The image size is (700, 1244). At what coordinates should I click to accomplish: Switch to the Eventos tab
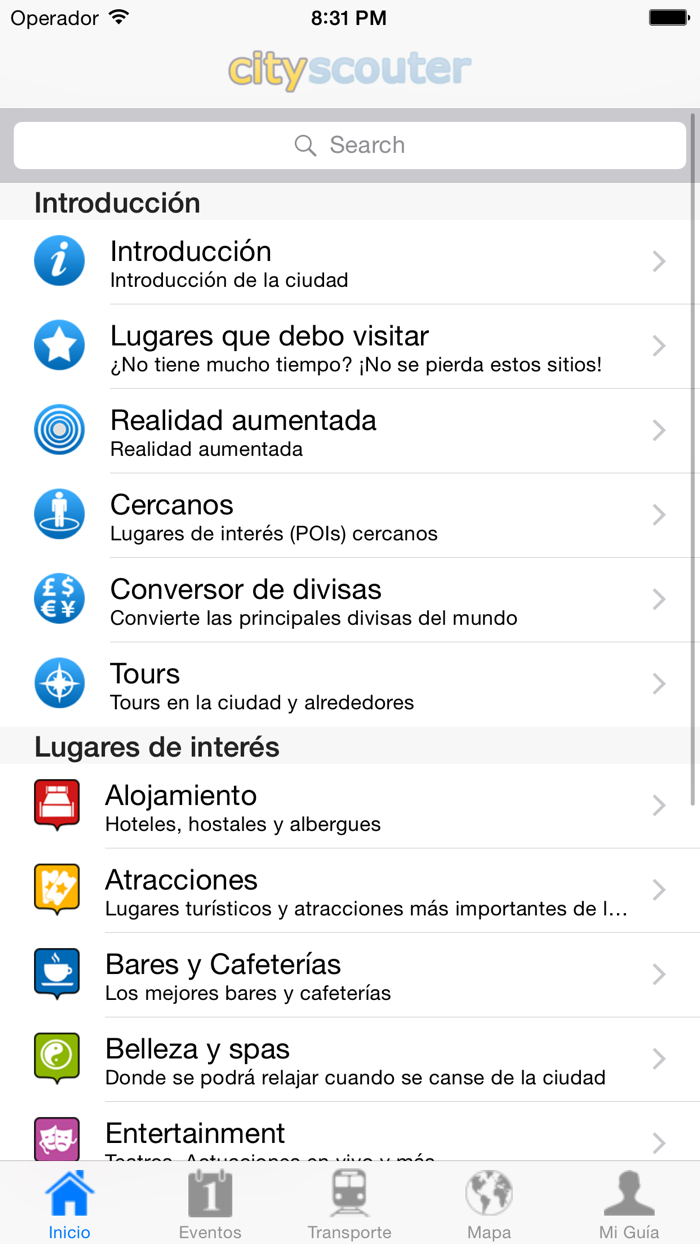point(210,1203)
